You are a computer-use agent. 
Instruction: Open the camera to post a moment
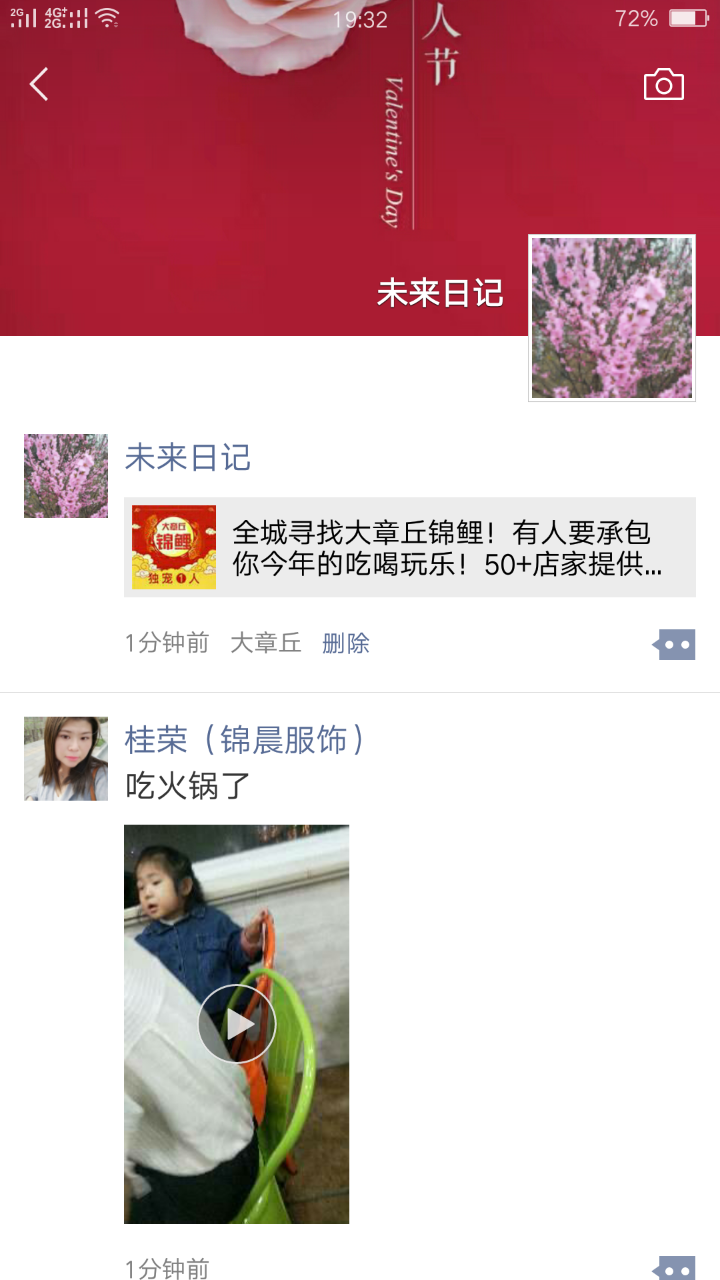point(663,85)
